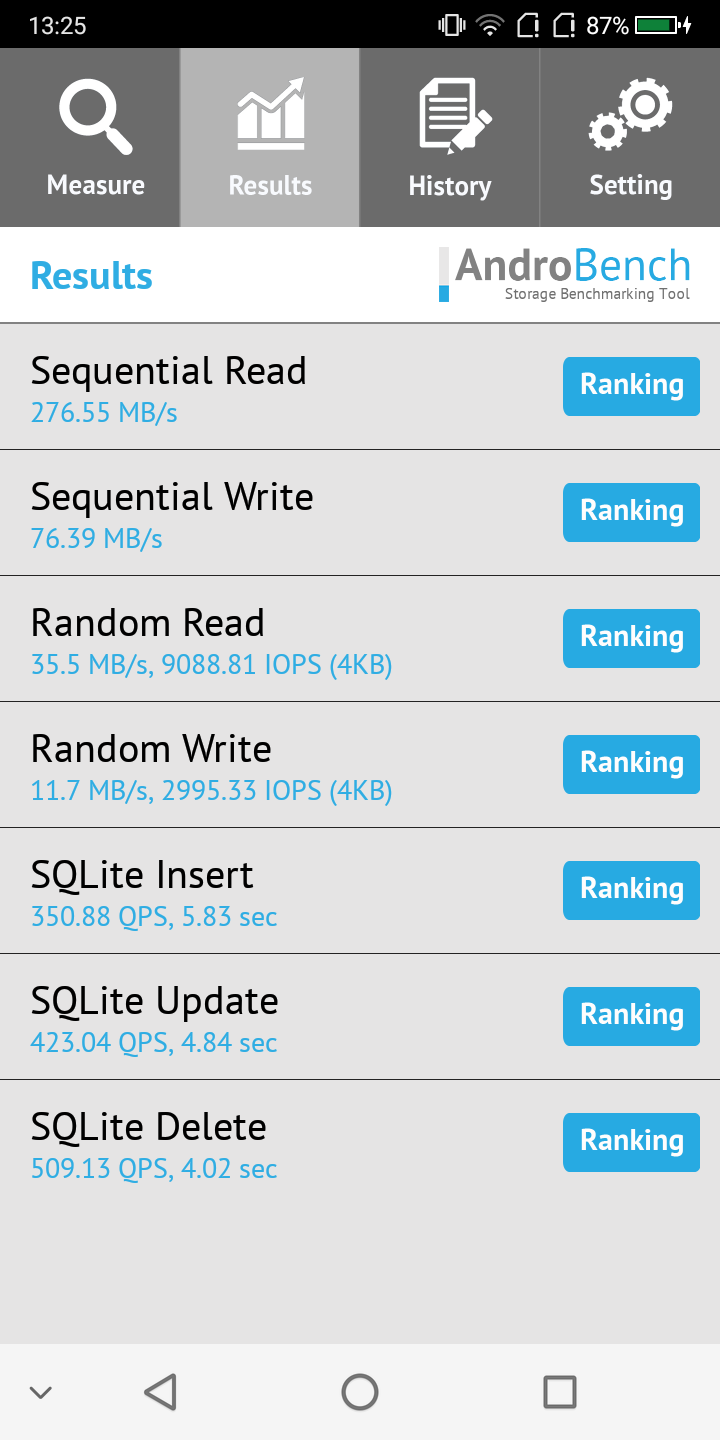Go back using the system back button
Viewport: 720px width, 1440px height.
(x=161, y=1392)
